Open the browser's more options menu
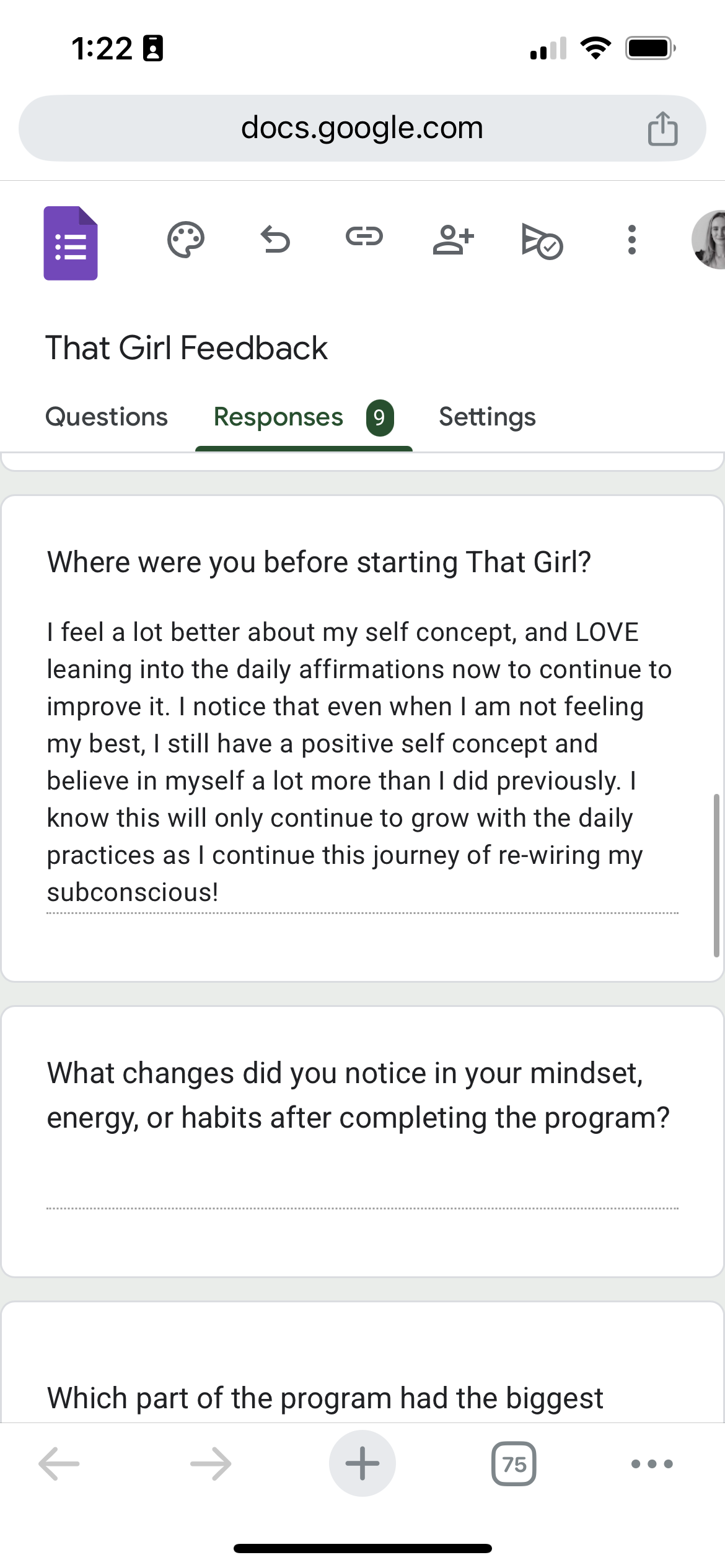This screenshot has height=1568, width=725. pos(652,1464)
